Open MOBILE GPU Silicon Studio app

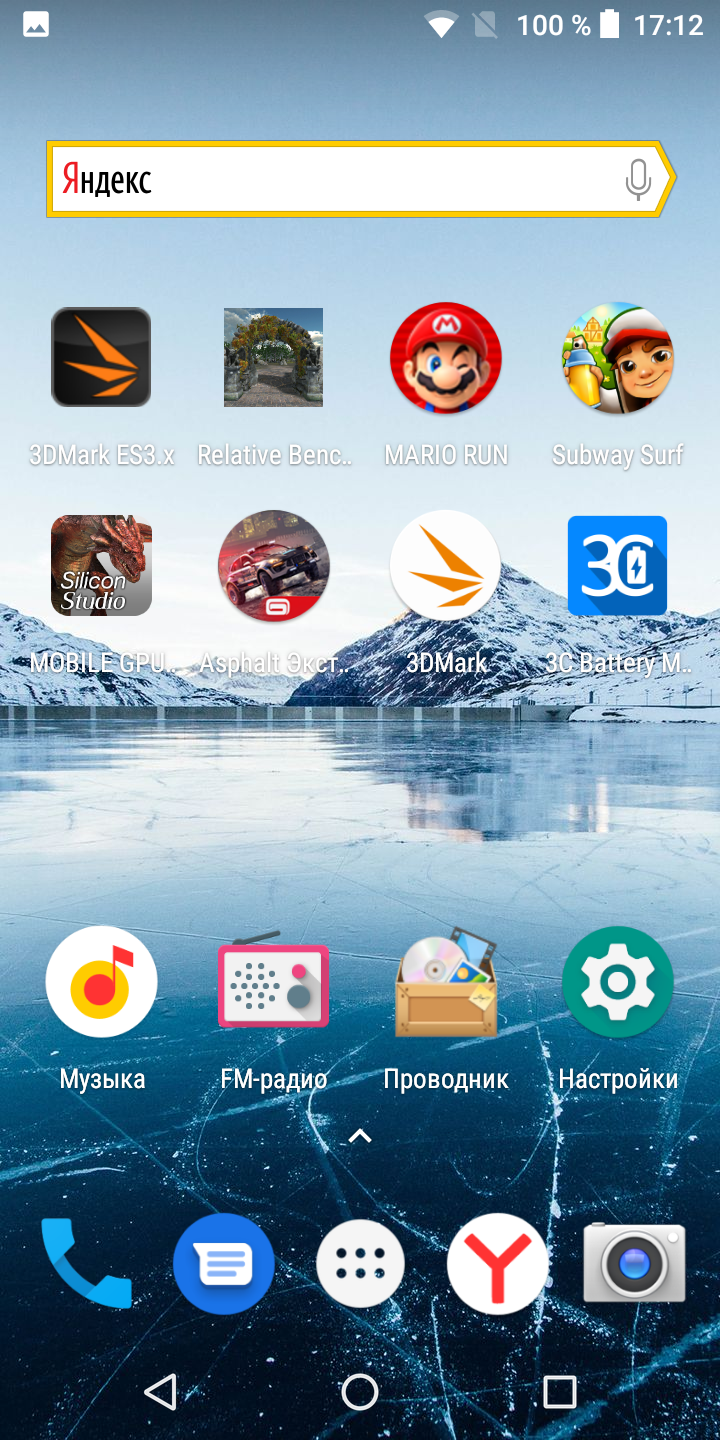[101, 566]
